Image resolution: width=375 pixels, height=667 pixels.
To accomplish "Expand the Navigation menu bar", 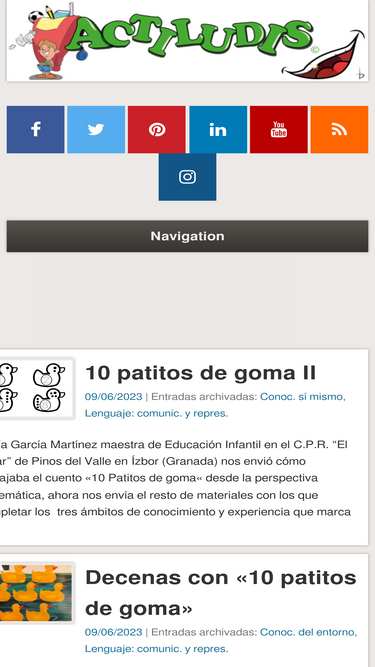I will tap(188, 236).
